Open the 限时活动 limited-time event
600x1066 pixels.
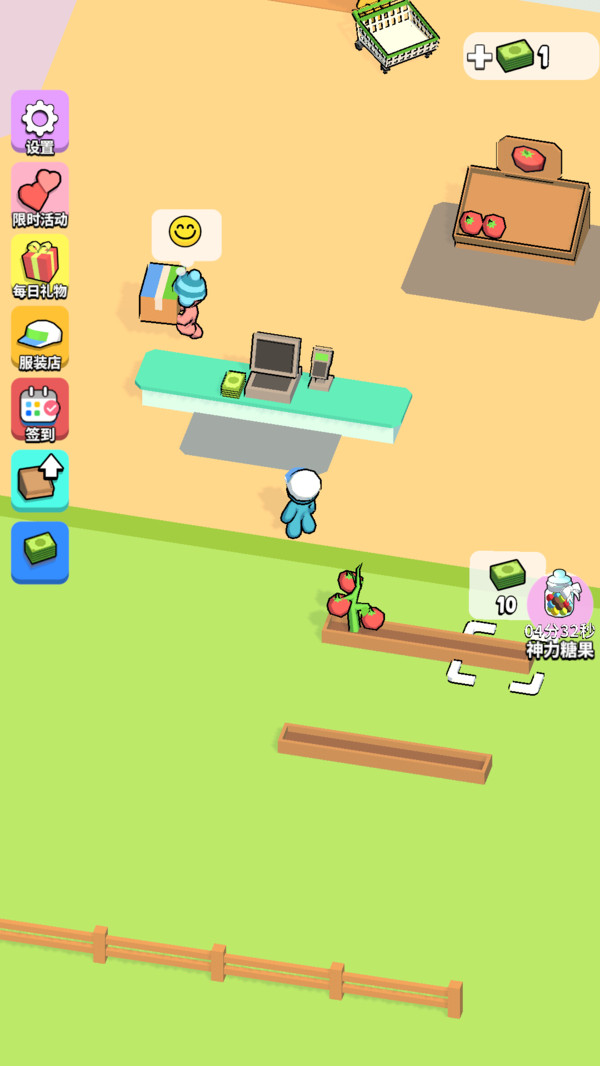pyautogui.click(x=40, y=196)
